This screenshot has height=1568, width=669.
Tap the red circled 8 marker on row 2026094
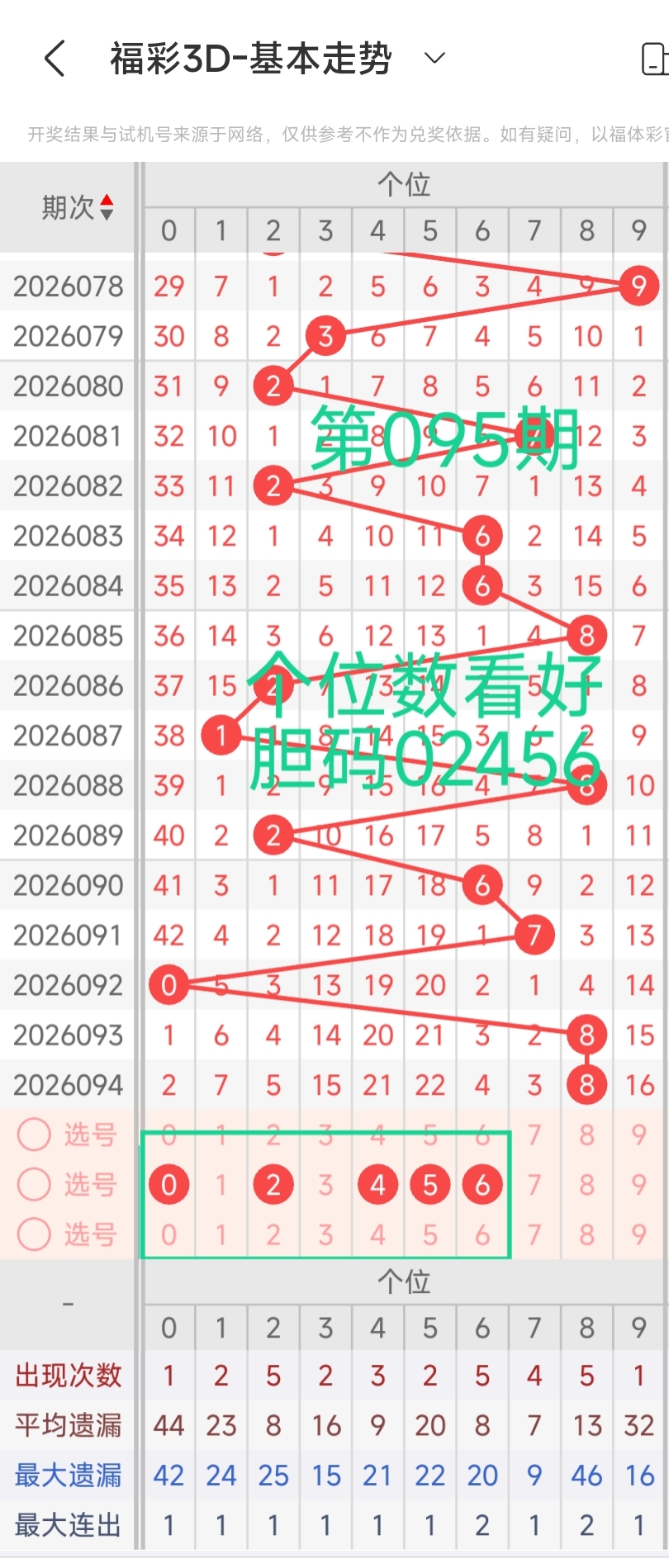coord(586,1083)
